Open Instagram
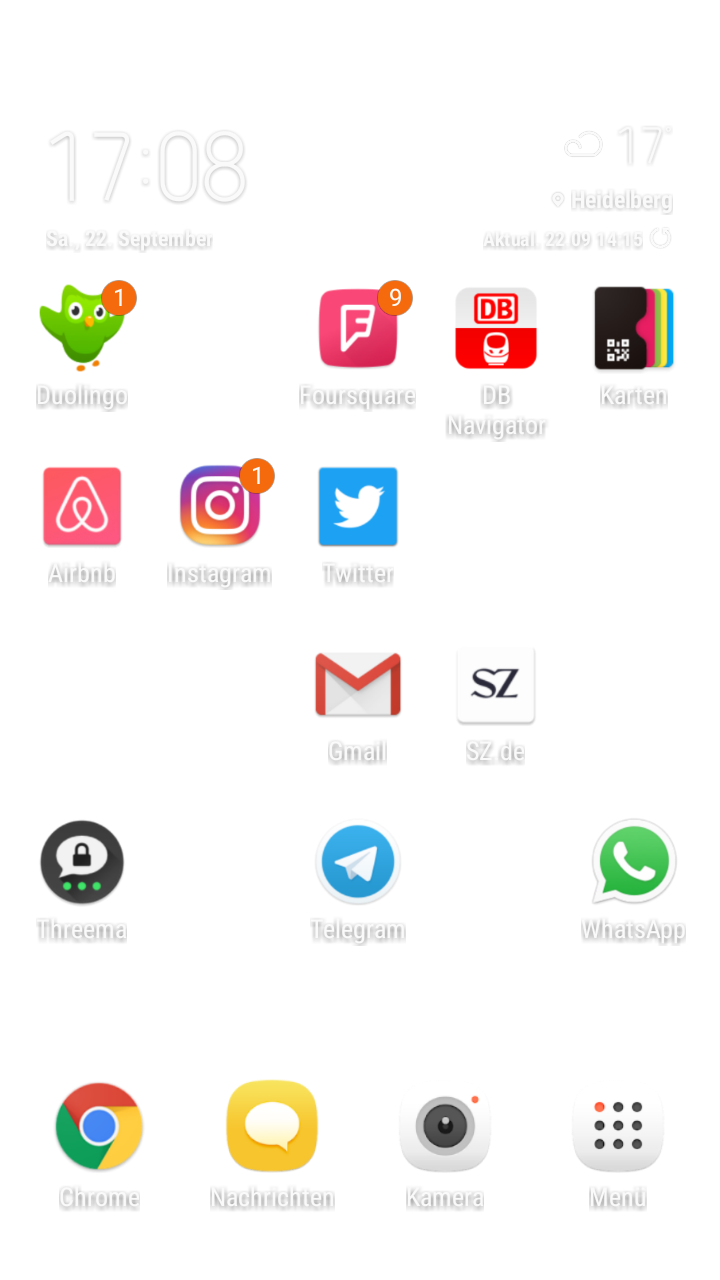This screenshot has width=720, height=1280. pyautogui.click(x=219, y=505)
